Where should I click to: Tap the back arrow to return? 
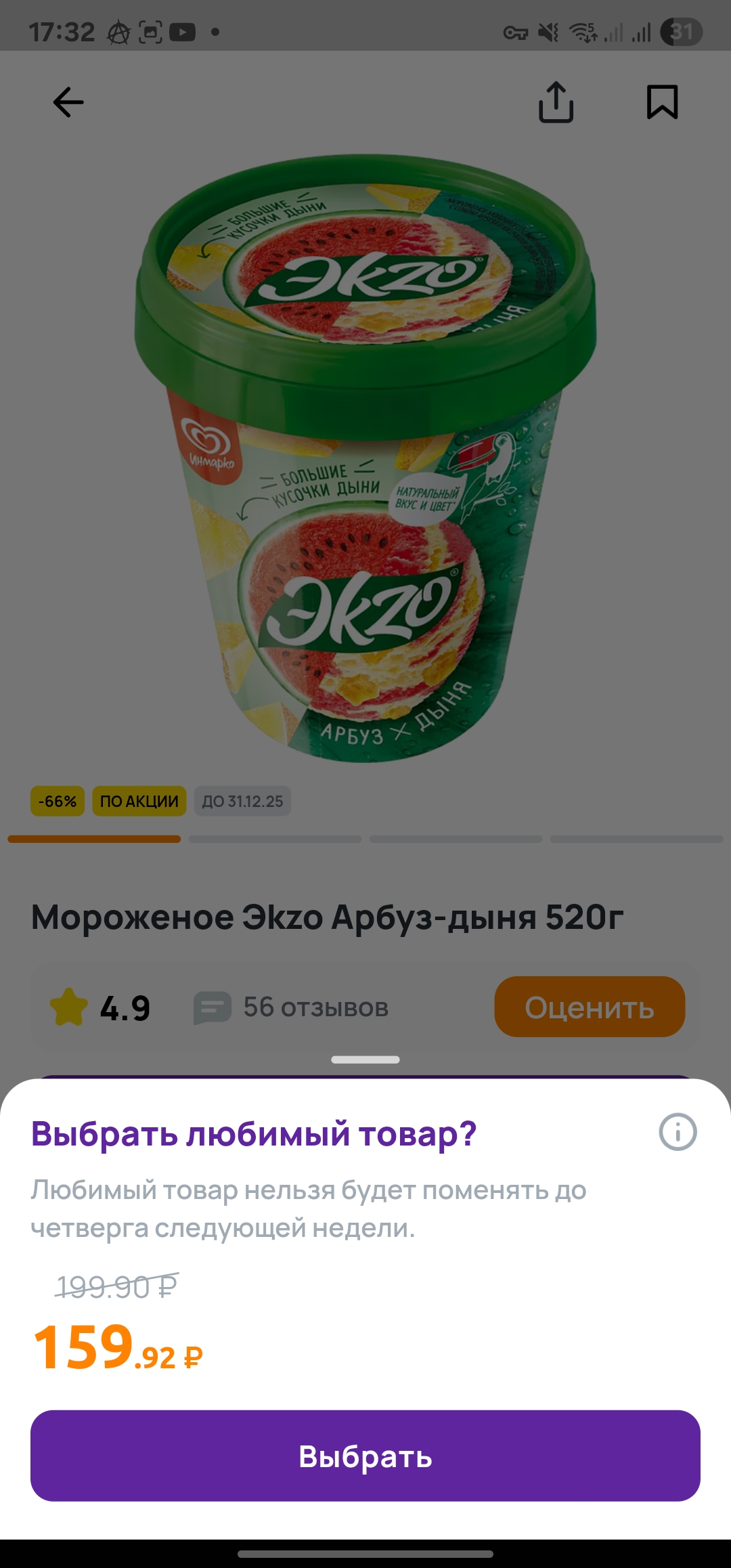(x=66, y=103)
